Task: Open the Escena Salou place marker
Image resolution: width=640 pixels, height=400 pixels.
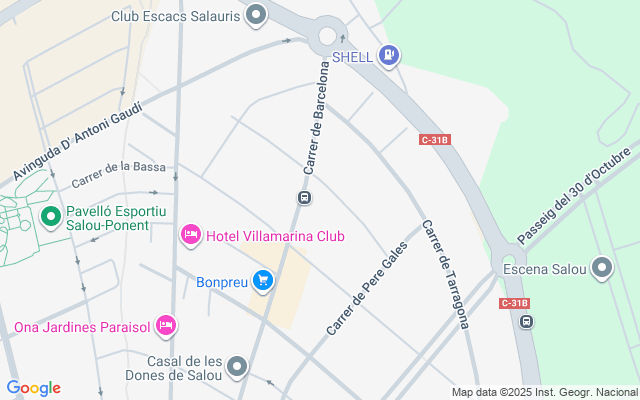Action: point(602,268)
